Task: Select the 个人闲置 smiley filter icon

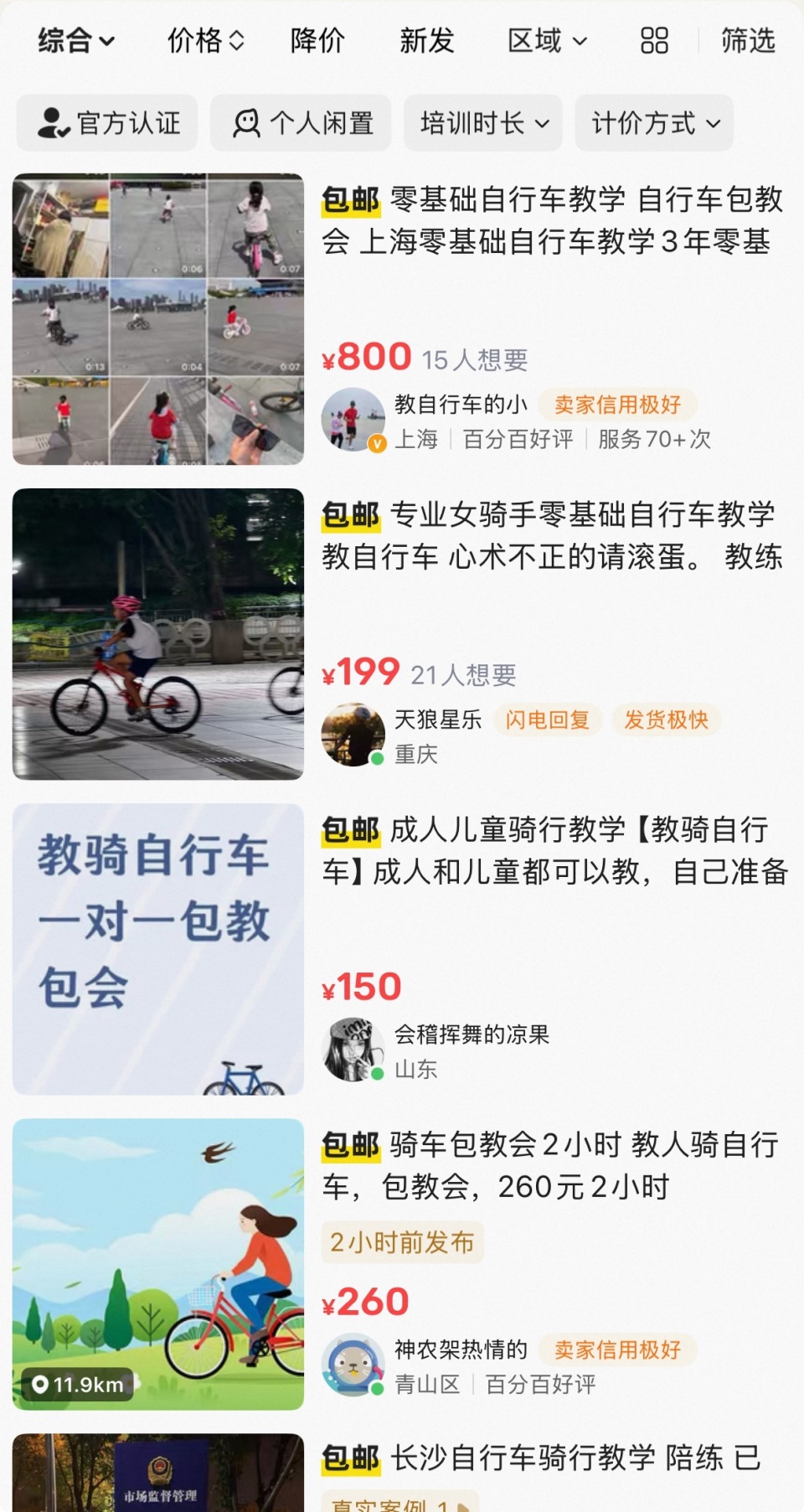Action: (245, 122)
